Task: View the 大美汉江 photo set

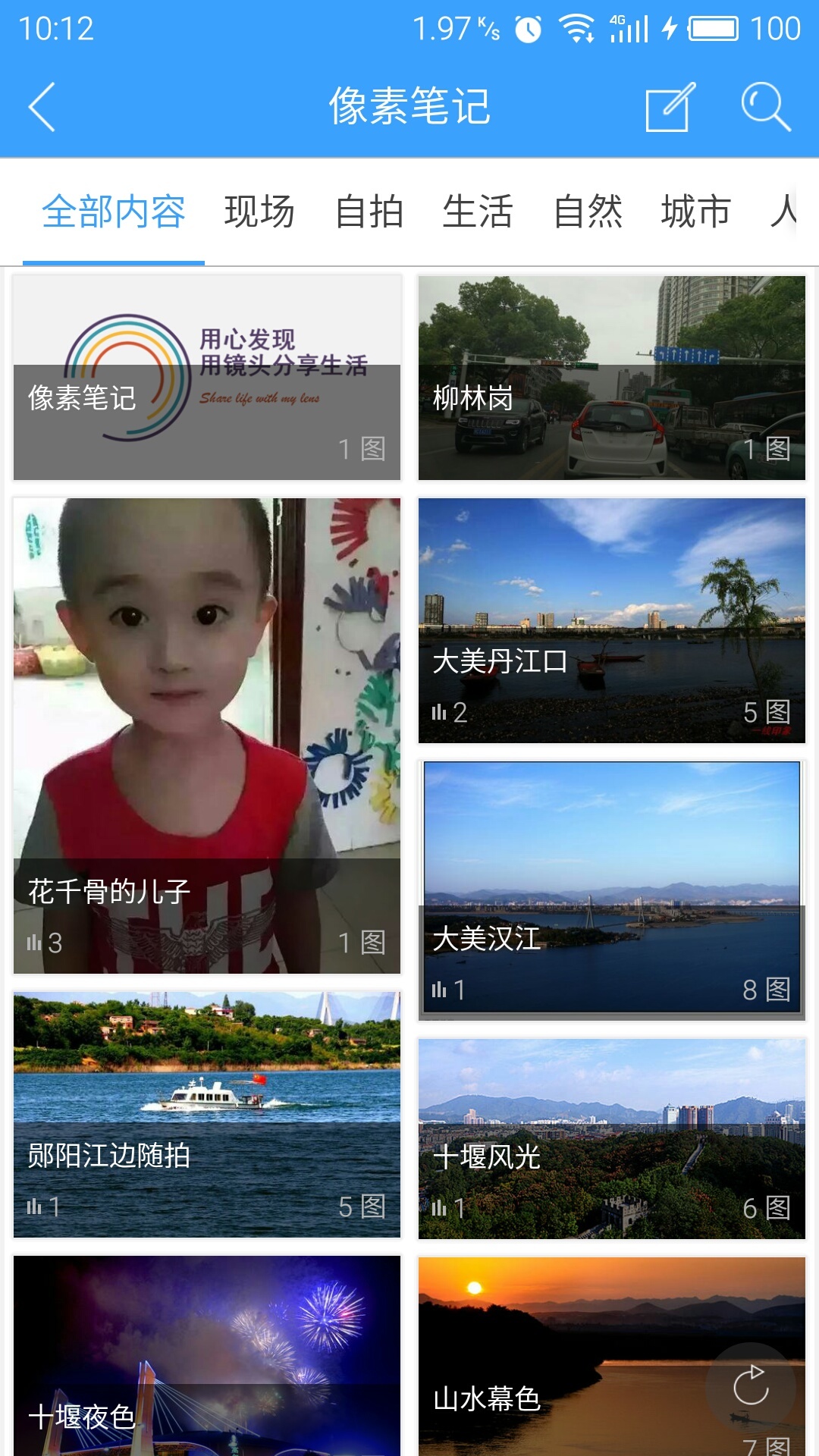Action: pos(611,887)
